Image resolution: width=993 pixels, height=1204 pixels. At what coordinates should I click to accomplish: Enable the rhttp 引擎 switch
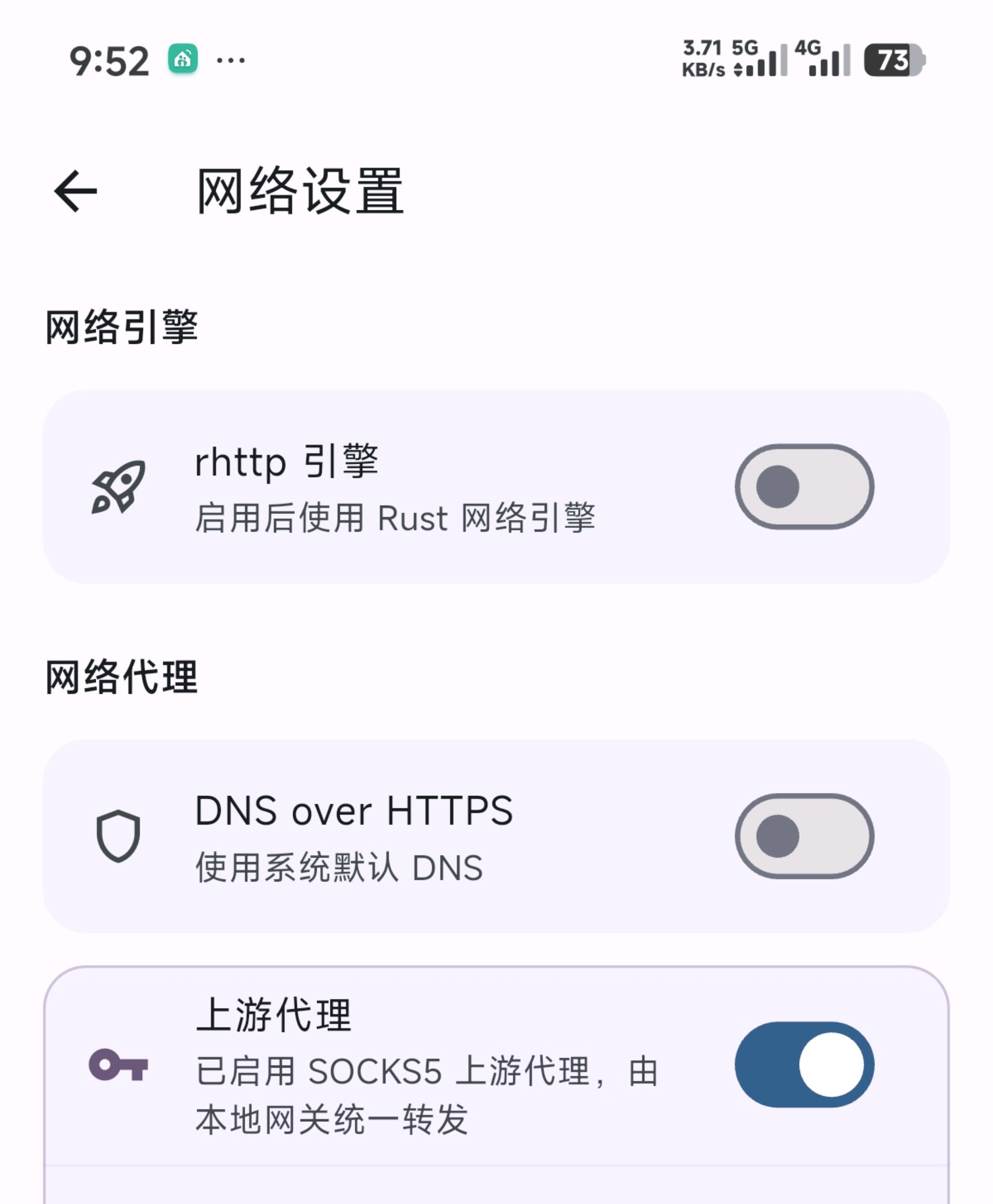[804, 486]
